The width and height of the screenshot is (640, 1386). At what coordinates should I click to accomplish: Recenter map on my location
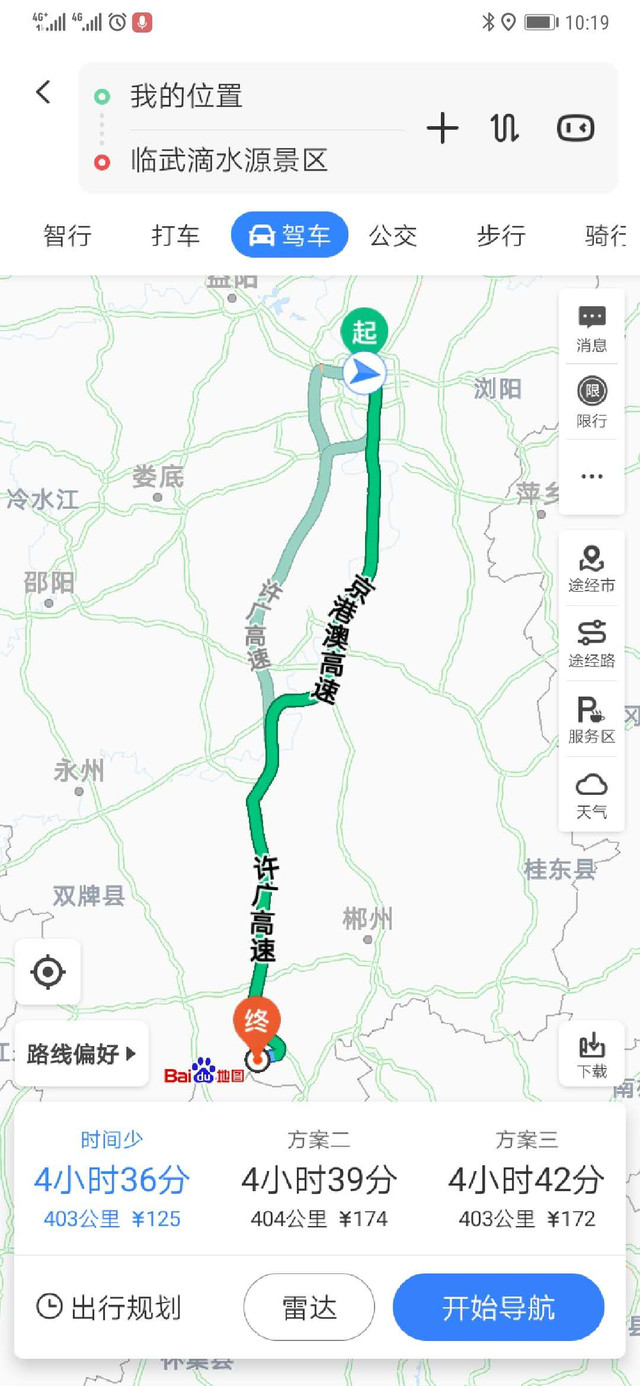48,972
